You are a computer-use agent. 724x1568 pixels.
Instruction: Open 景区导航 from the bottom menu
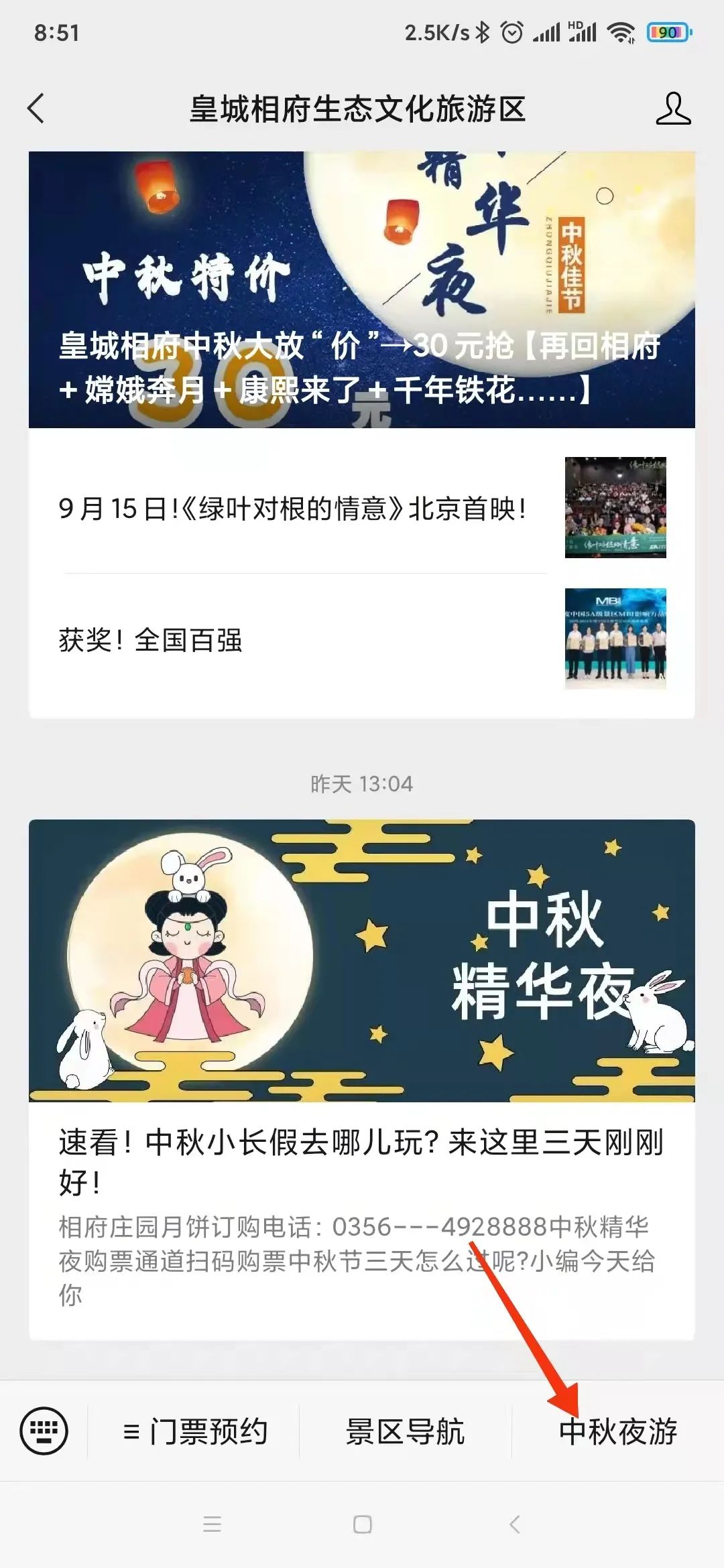pos(406,1431)
